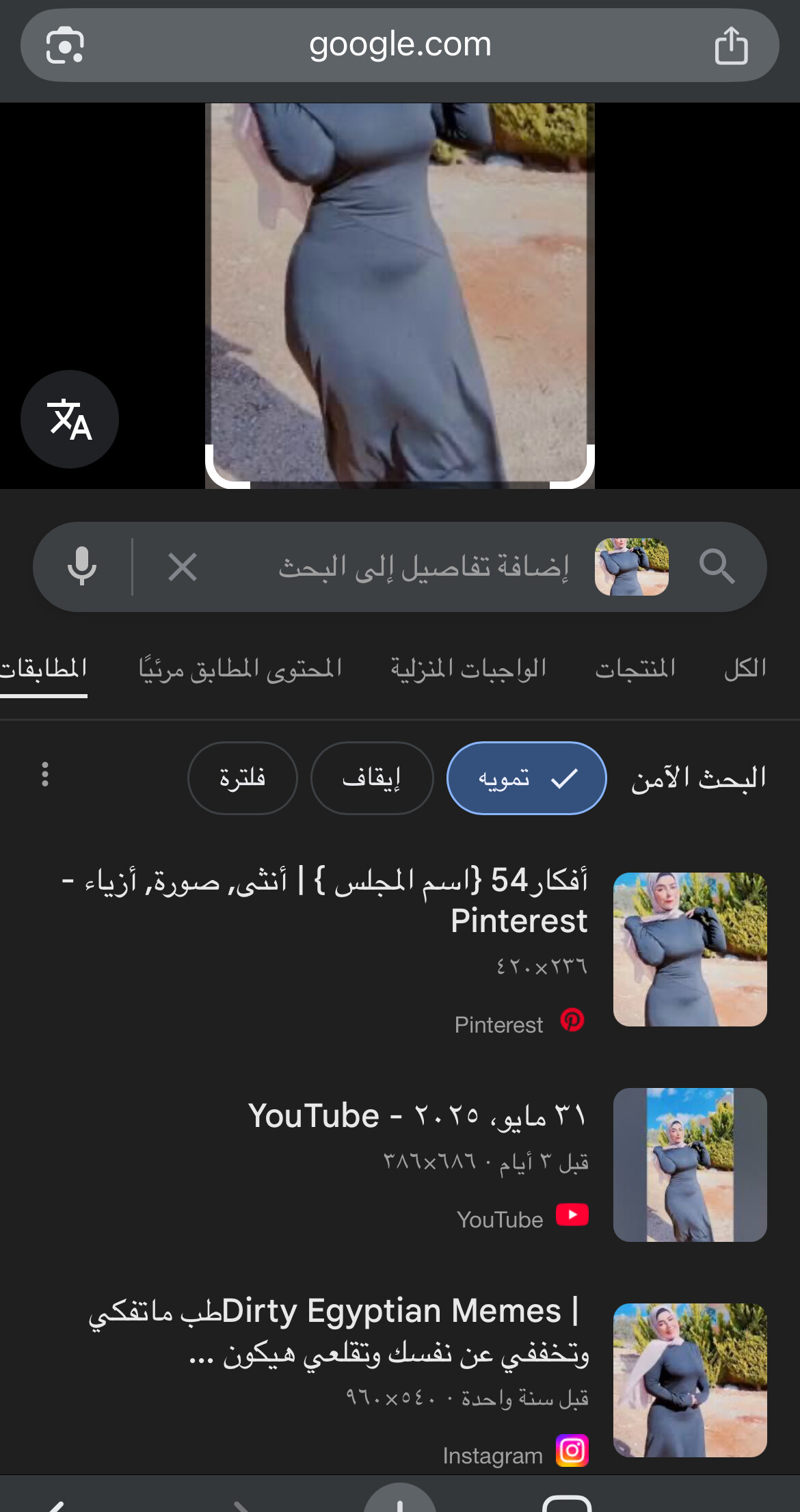Image resolution: width=800 pixels, height=1512 pixels.
Task: Switch to the الكل tab
Action: [745, 668]
